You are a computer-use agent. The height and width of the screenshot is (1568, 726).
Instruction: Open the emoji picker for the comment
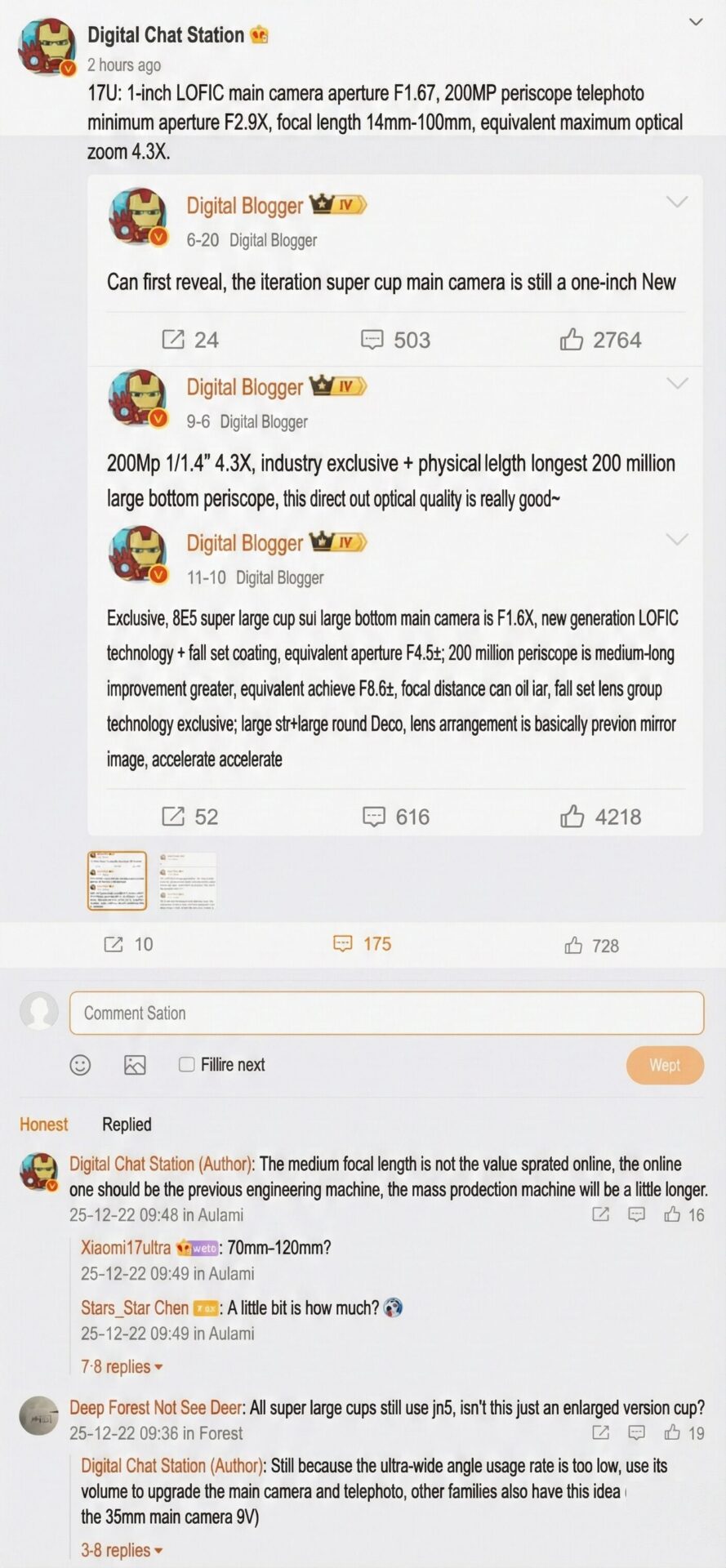(80, 1065)
